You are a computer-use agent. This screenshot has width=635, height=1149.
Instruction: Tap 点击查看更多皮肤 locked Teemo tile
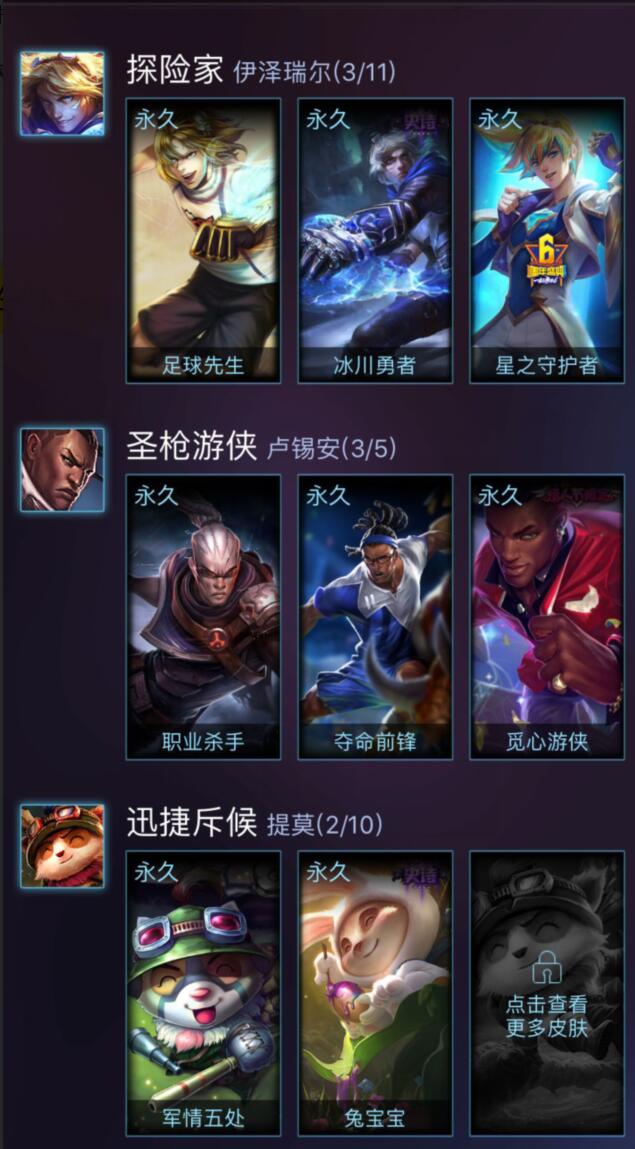coord(547,993)
